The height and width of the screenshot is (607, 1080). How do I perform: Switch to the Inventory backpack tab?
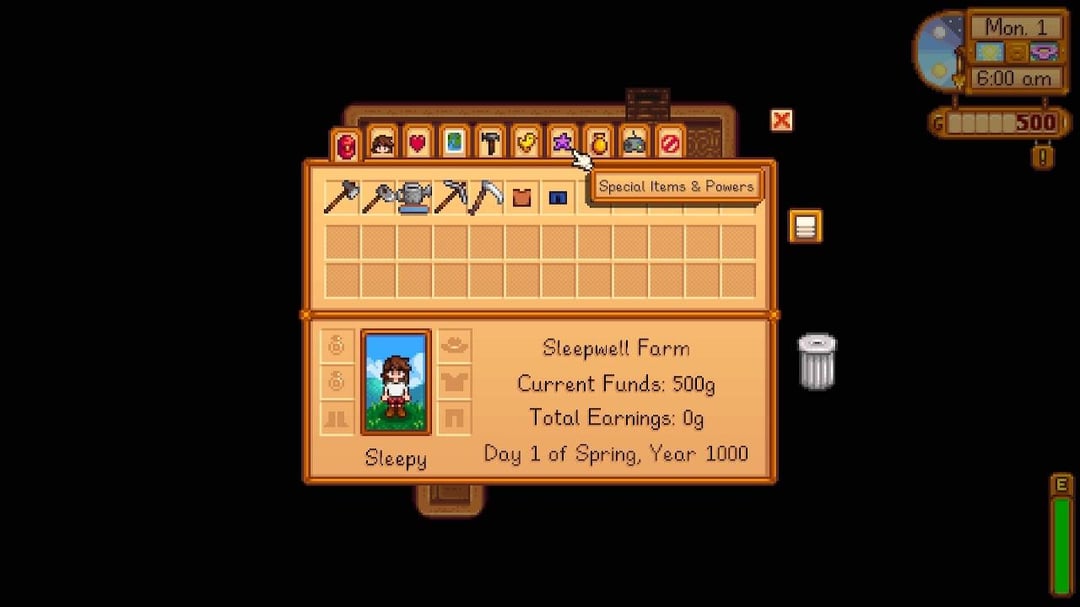346,145
